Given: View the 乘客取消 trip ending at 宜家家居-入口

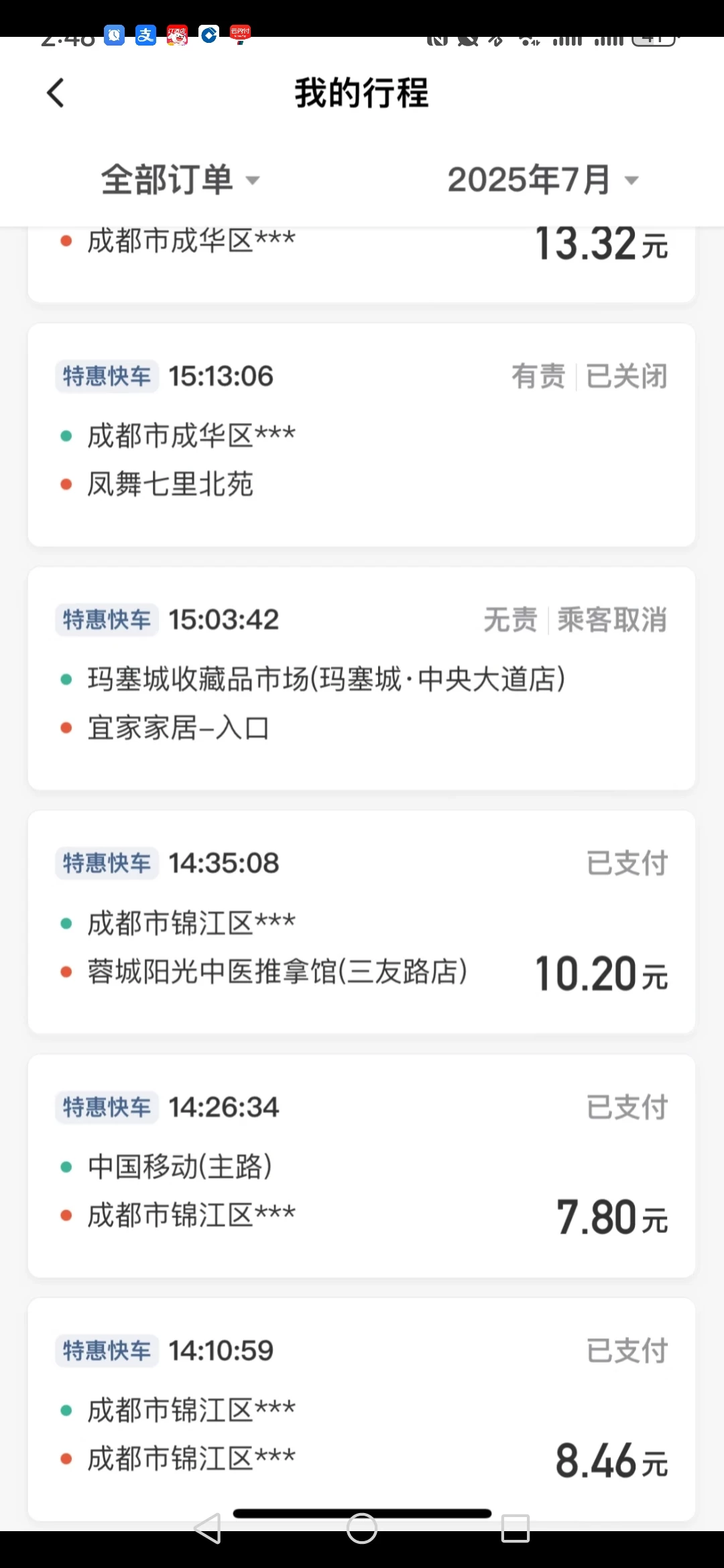Looking at the screenshot, I should [x=362, y=677].
